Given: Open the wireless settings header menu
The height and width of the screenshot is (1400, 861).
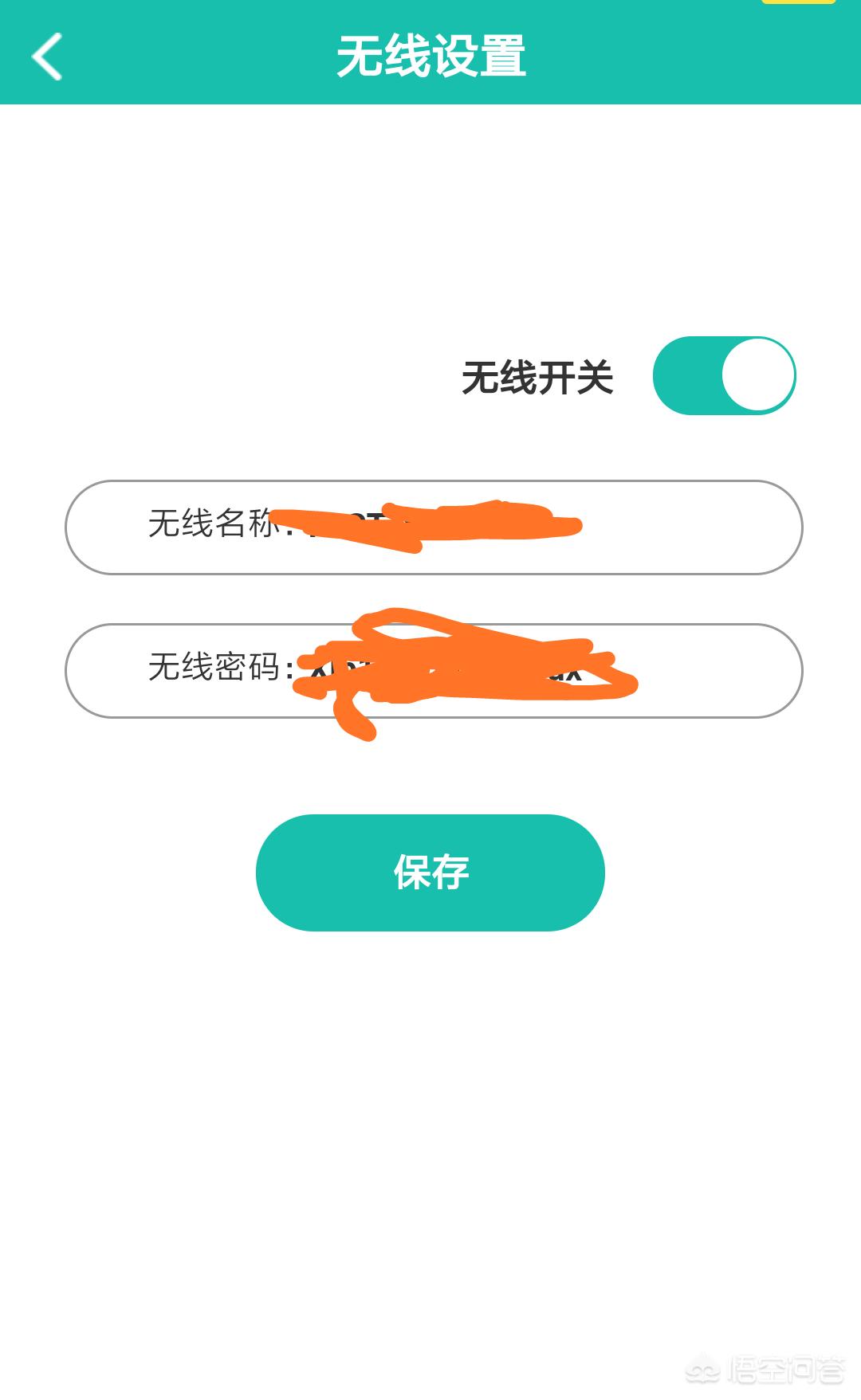Looking at the screenshot, I should 431,57.
